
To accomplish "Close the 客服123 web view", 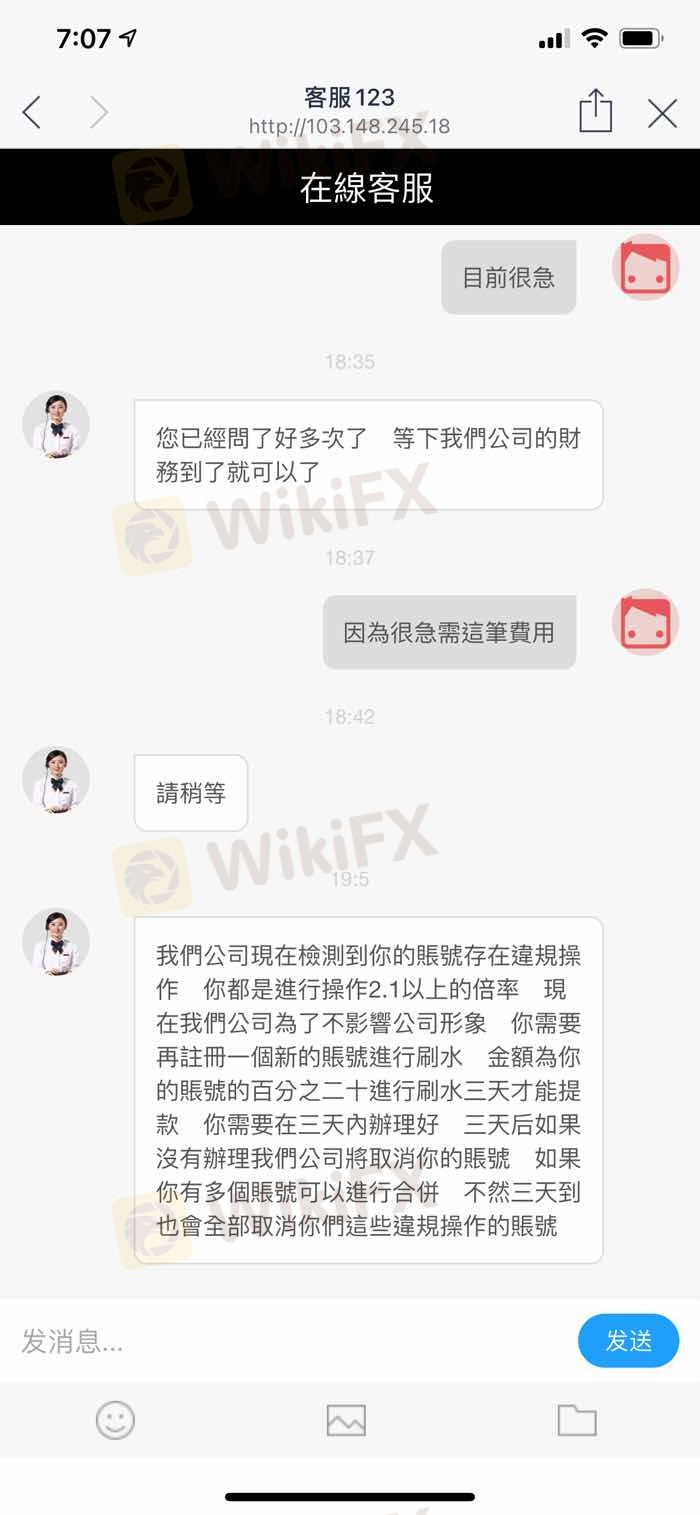I will click(662, 113).
